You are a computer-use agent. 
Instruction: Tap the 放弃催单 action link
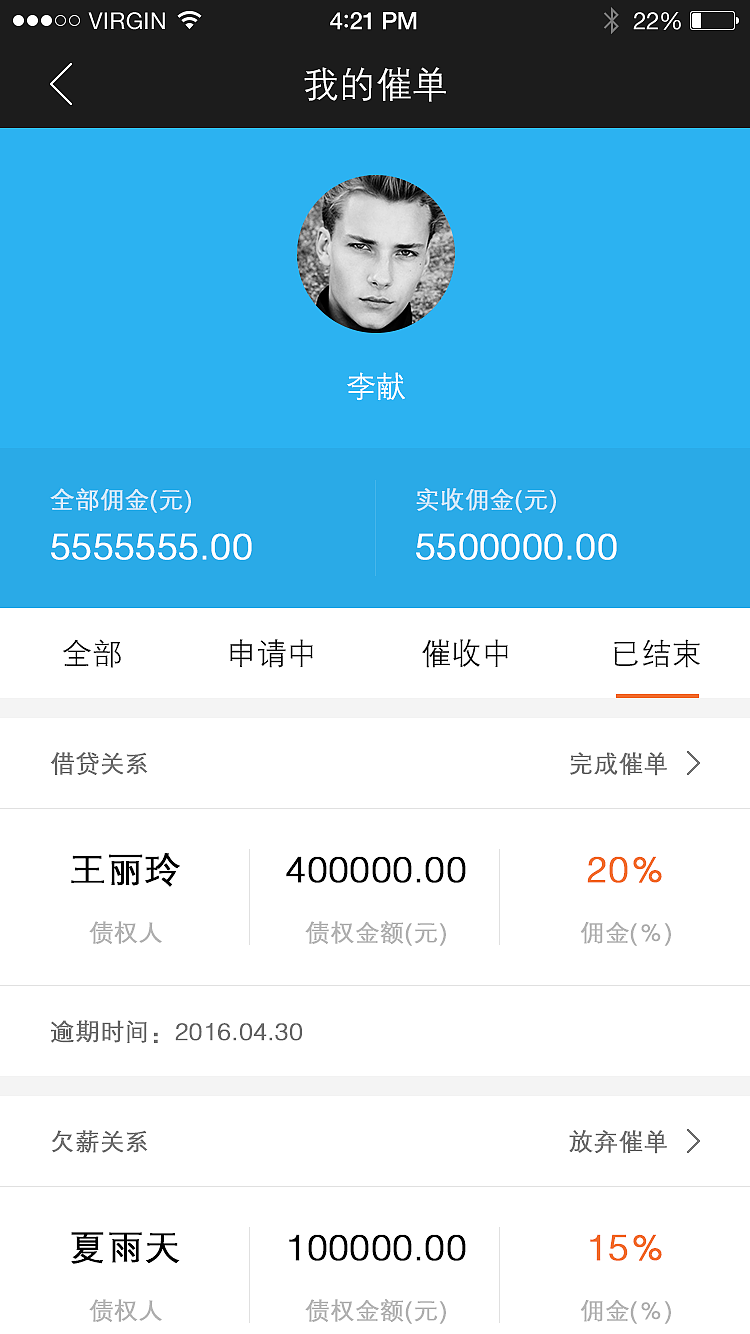[x=617, y=1141]
